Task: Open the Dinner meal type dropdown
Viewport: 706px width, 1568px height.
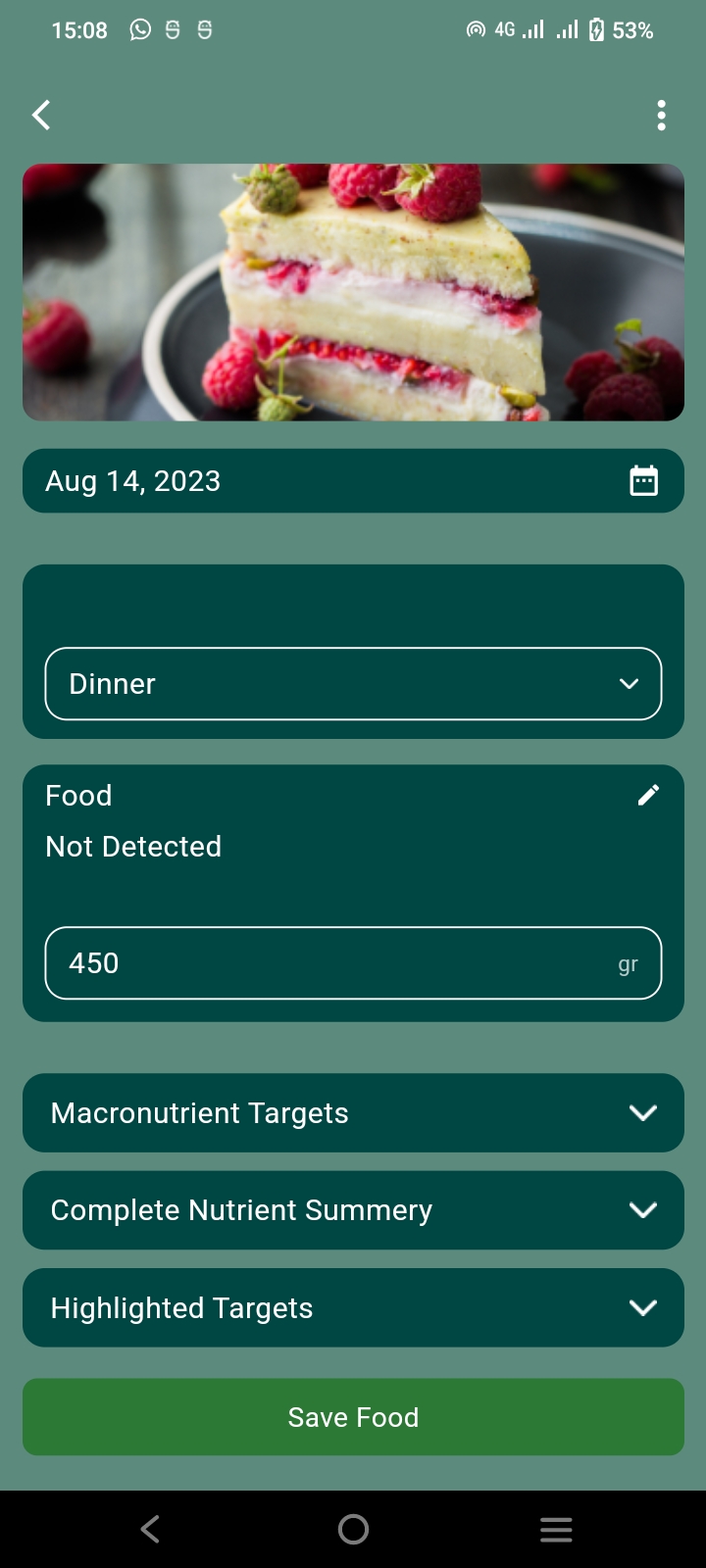Action: [x=353, y=683]
